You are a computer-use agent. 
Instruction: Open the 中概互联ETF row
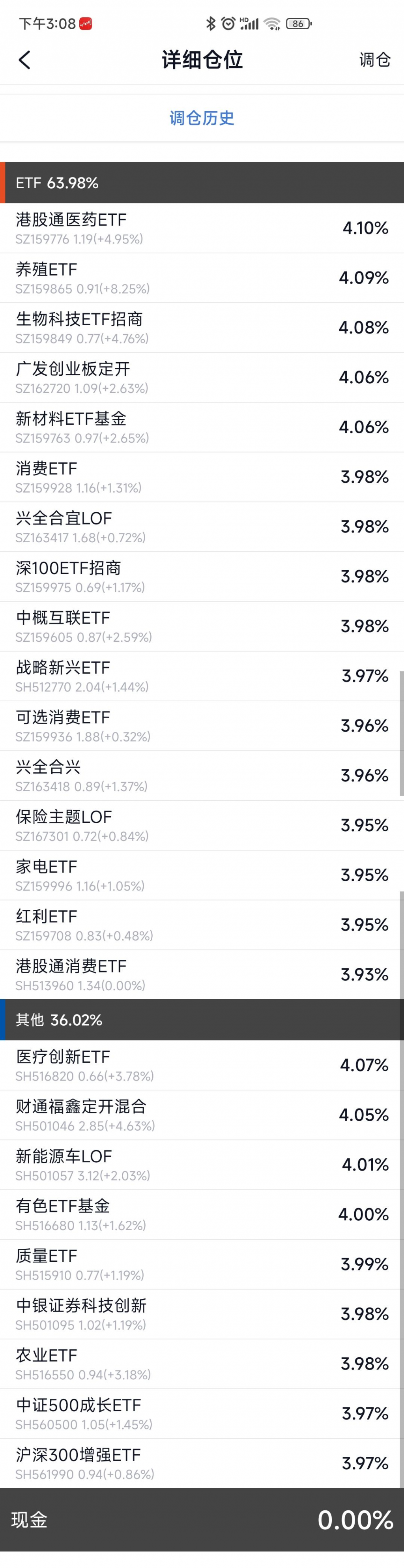click(201, 626)
